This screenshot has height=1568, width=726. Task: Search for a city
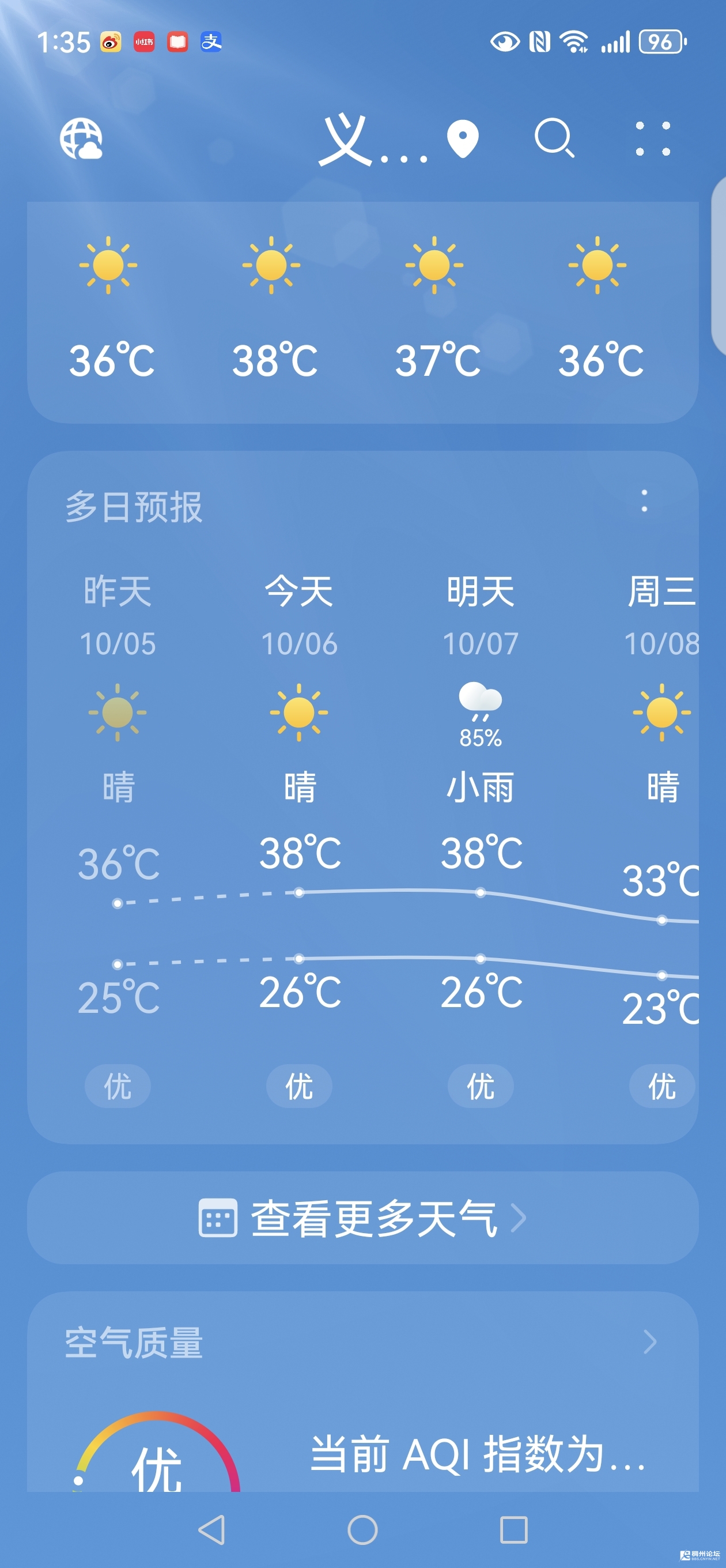pyautogui.click(x=554, y=138)
